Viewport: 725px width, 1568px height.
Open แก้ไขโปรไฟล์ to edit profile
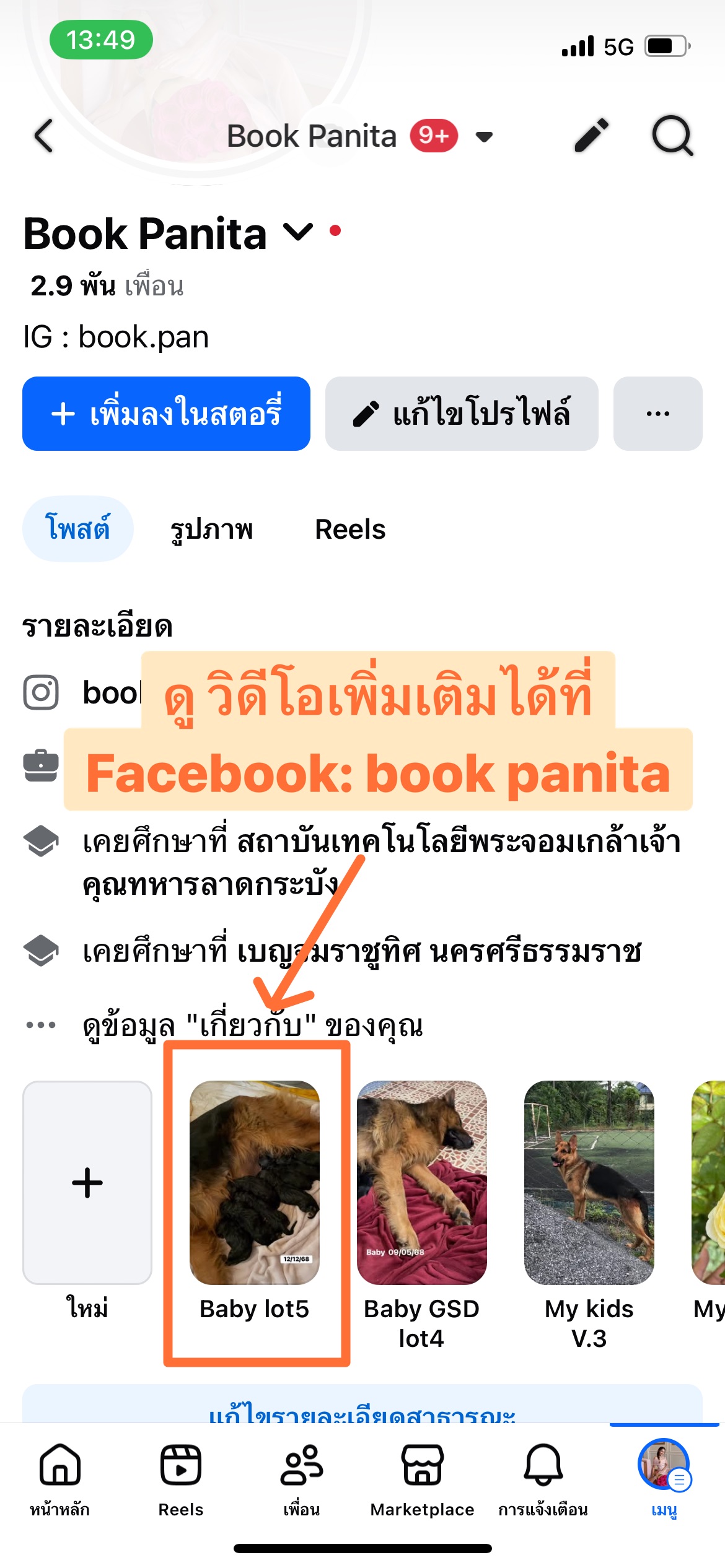coord(462,414)
